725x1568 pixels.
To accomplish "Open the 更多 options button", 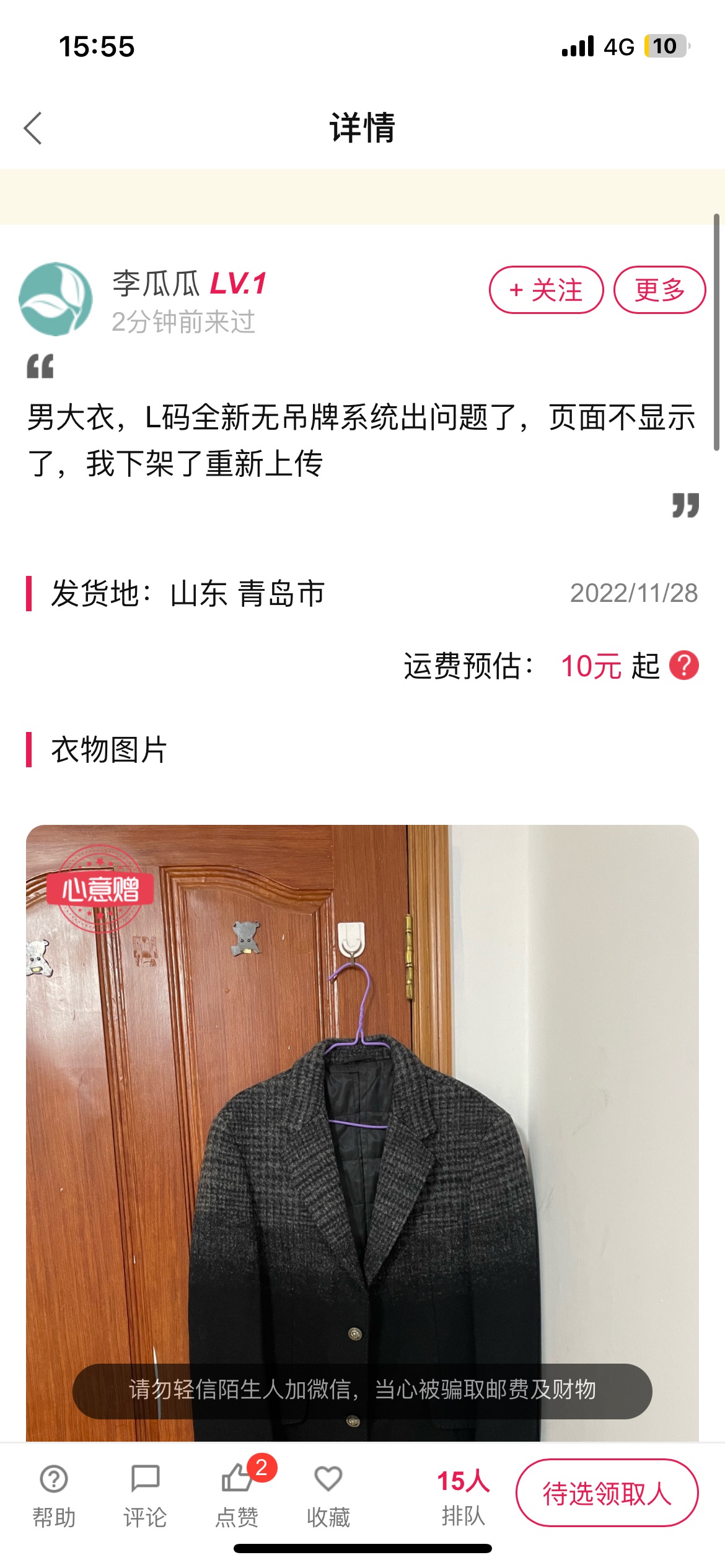I will click(659, 290).
